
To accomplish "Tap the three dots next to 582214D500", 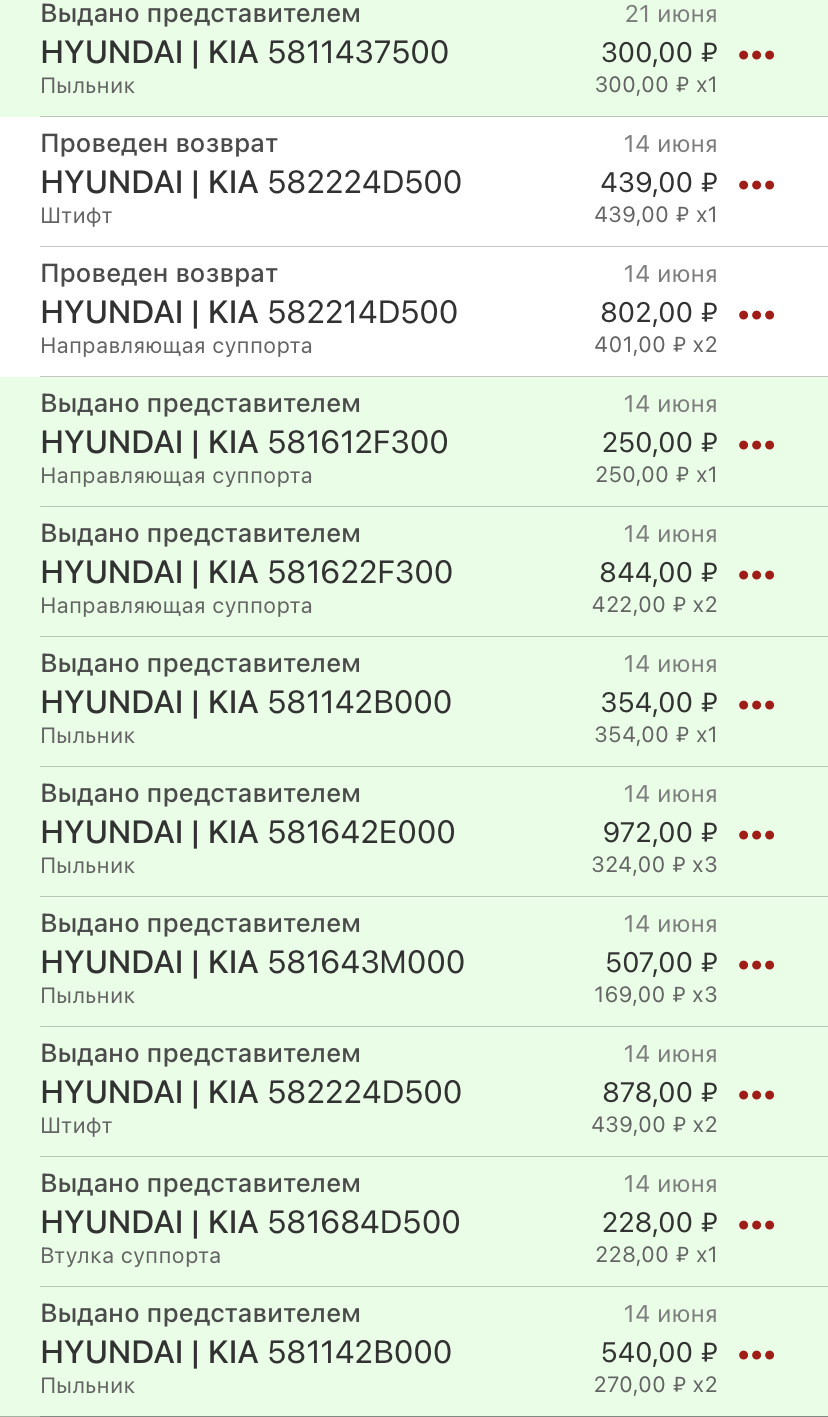I will pyautogui.click(x=756, y=315).
